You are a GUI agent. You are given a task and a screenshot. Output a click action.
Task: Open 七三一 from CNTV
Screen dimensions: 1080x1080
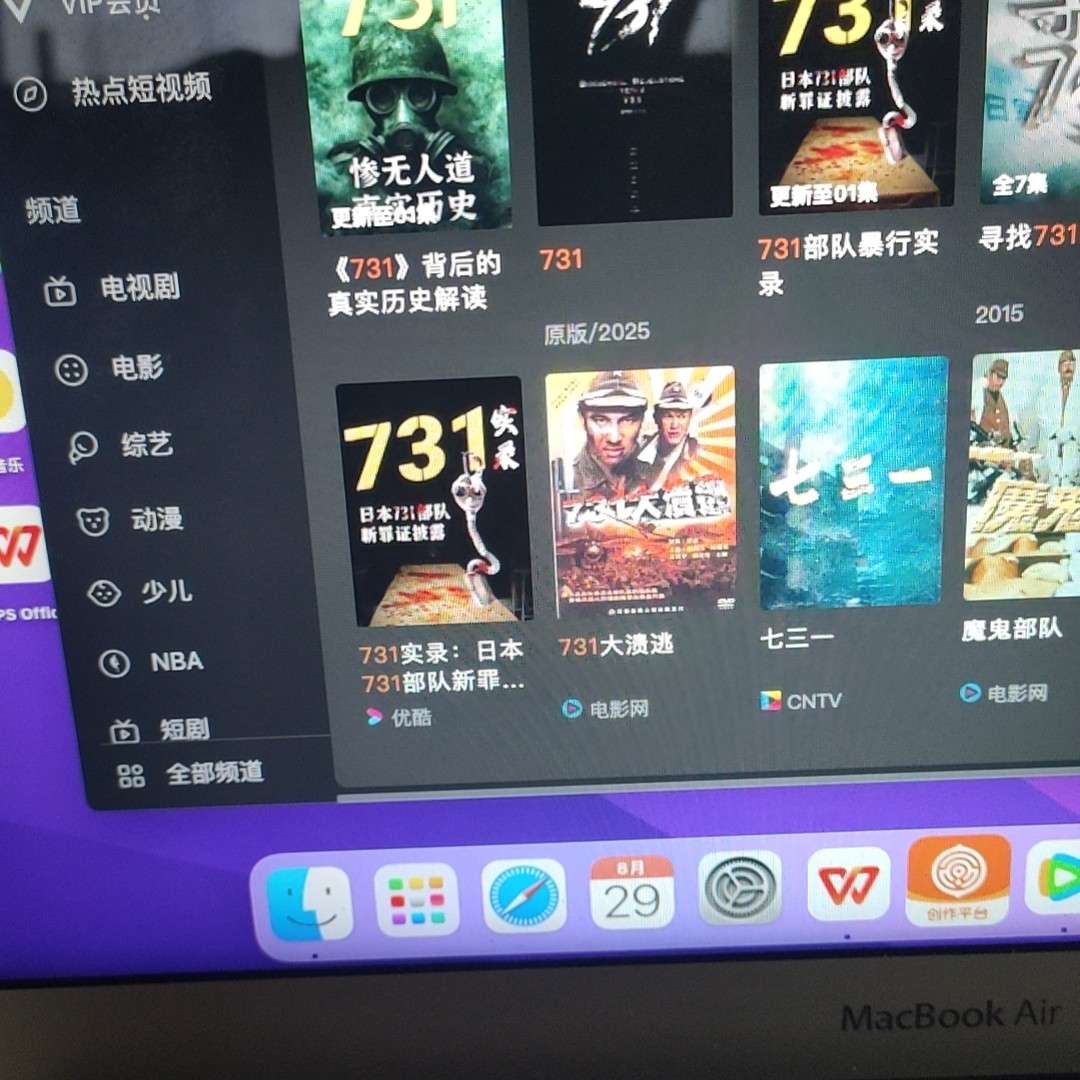point(852,483)
